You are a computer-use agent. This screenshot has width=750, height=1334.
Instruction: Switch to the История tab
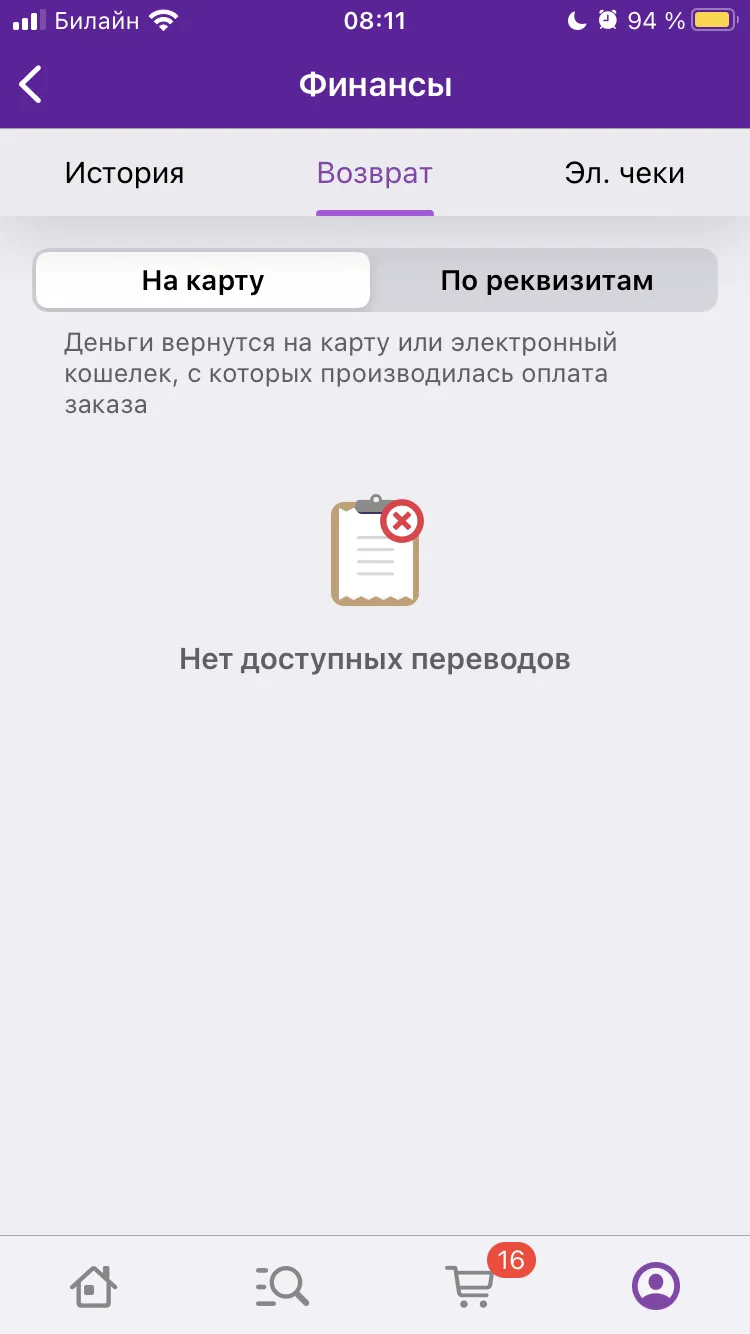[125, 173]
